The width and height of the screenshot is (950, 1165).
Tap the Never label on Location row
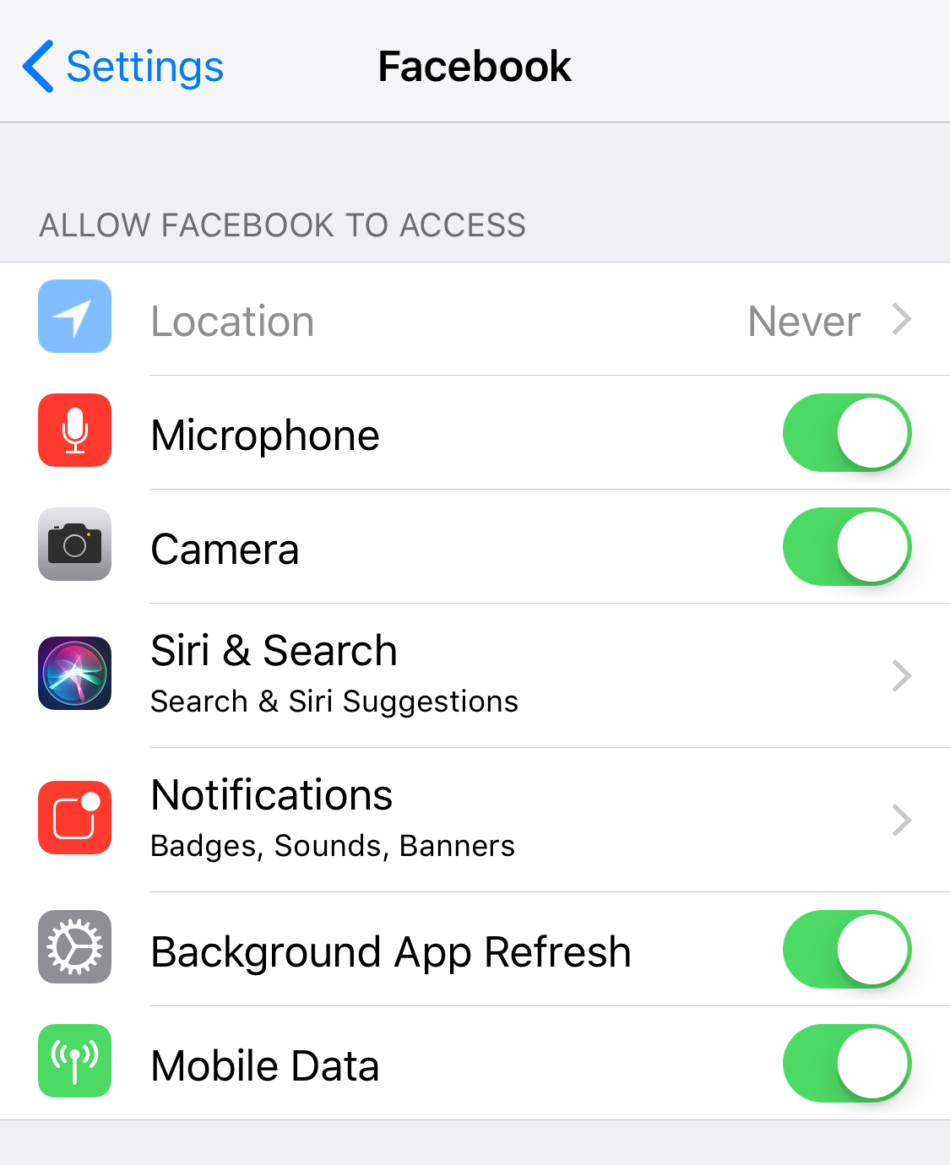(804, 319)
